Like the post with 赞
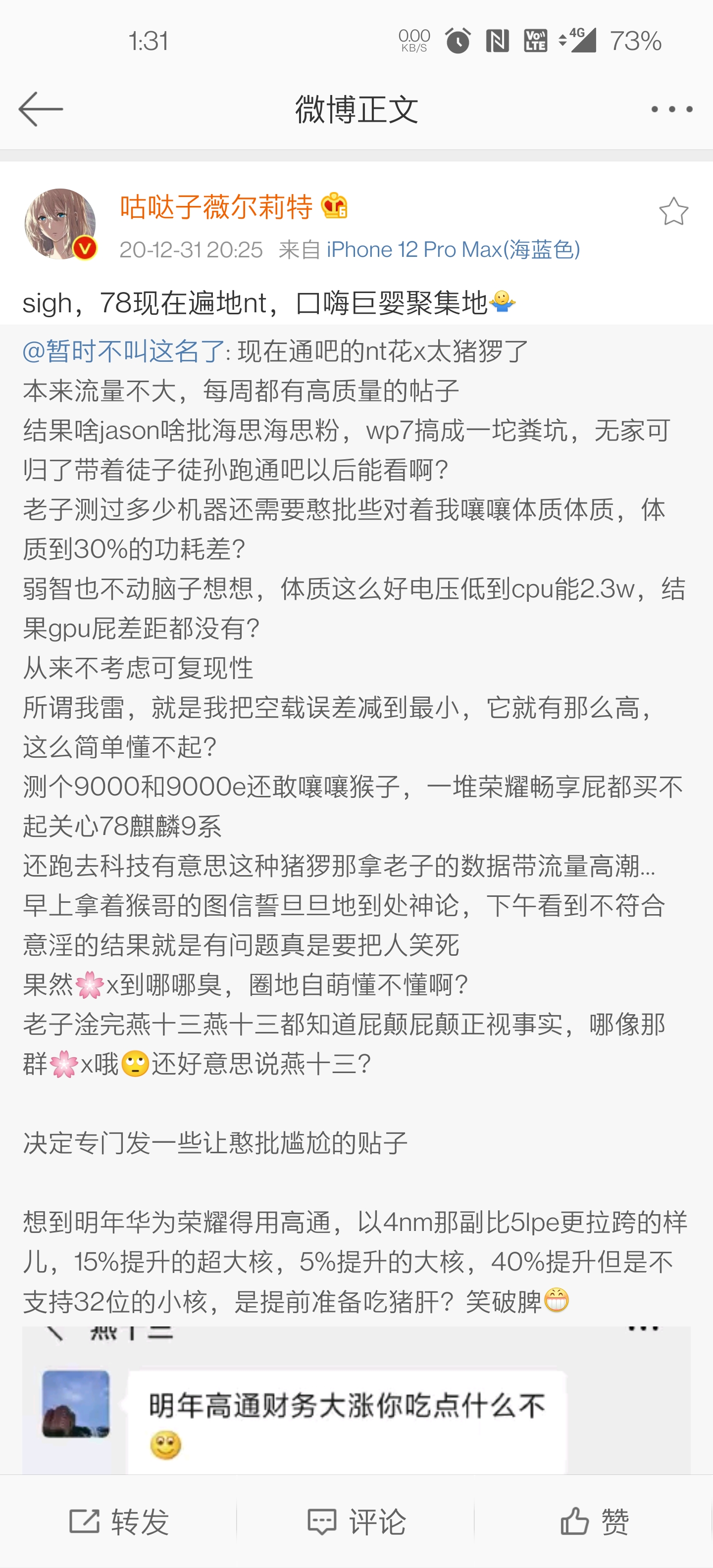Screen dimensions: 713x1568 tap(594, 1522)
